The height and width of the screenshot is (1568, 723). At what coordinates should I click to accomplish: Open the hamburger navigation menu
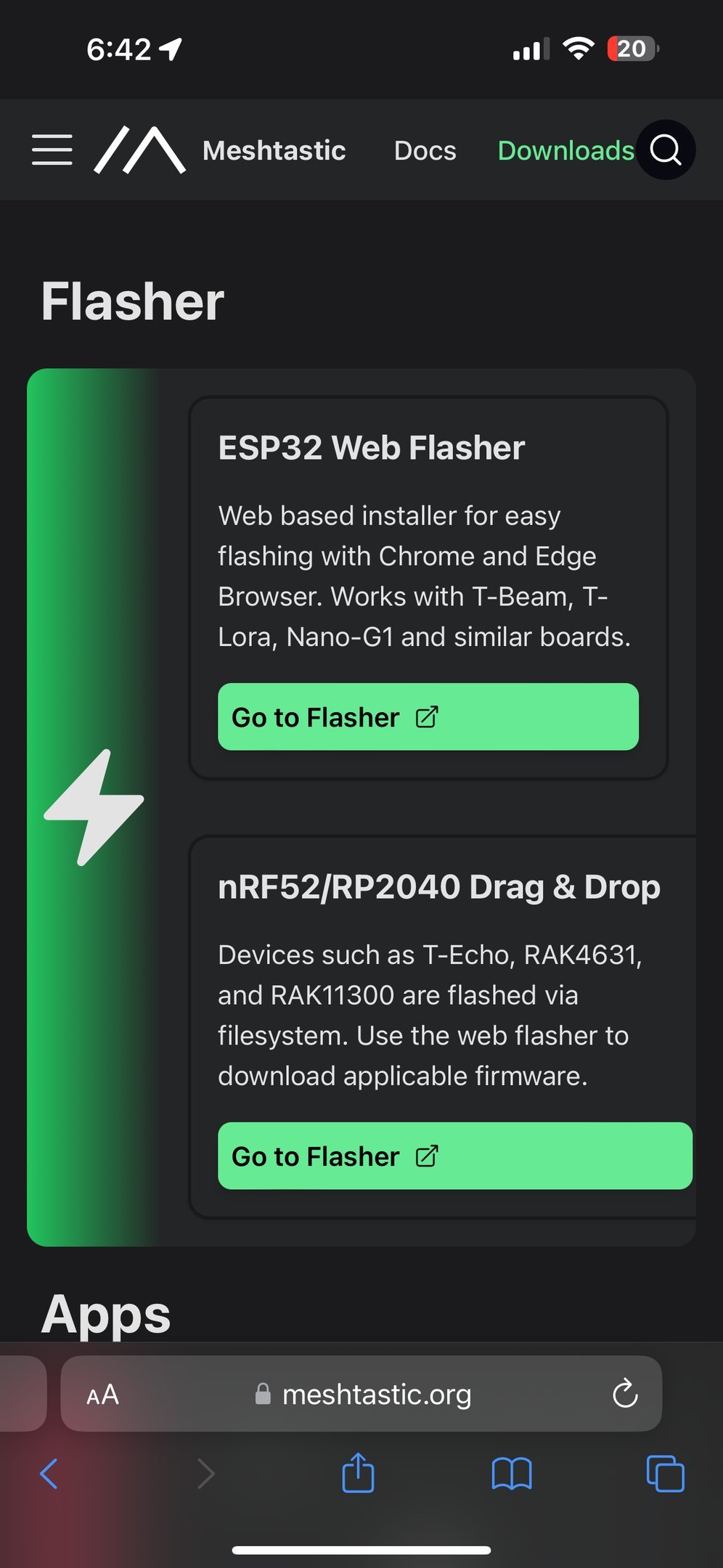click(x=52, y=150)
